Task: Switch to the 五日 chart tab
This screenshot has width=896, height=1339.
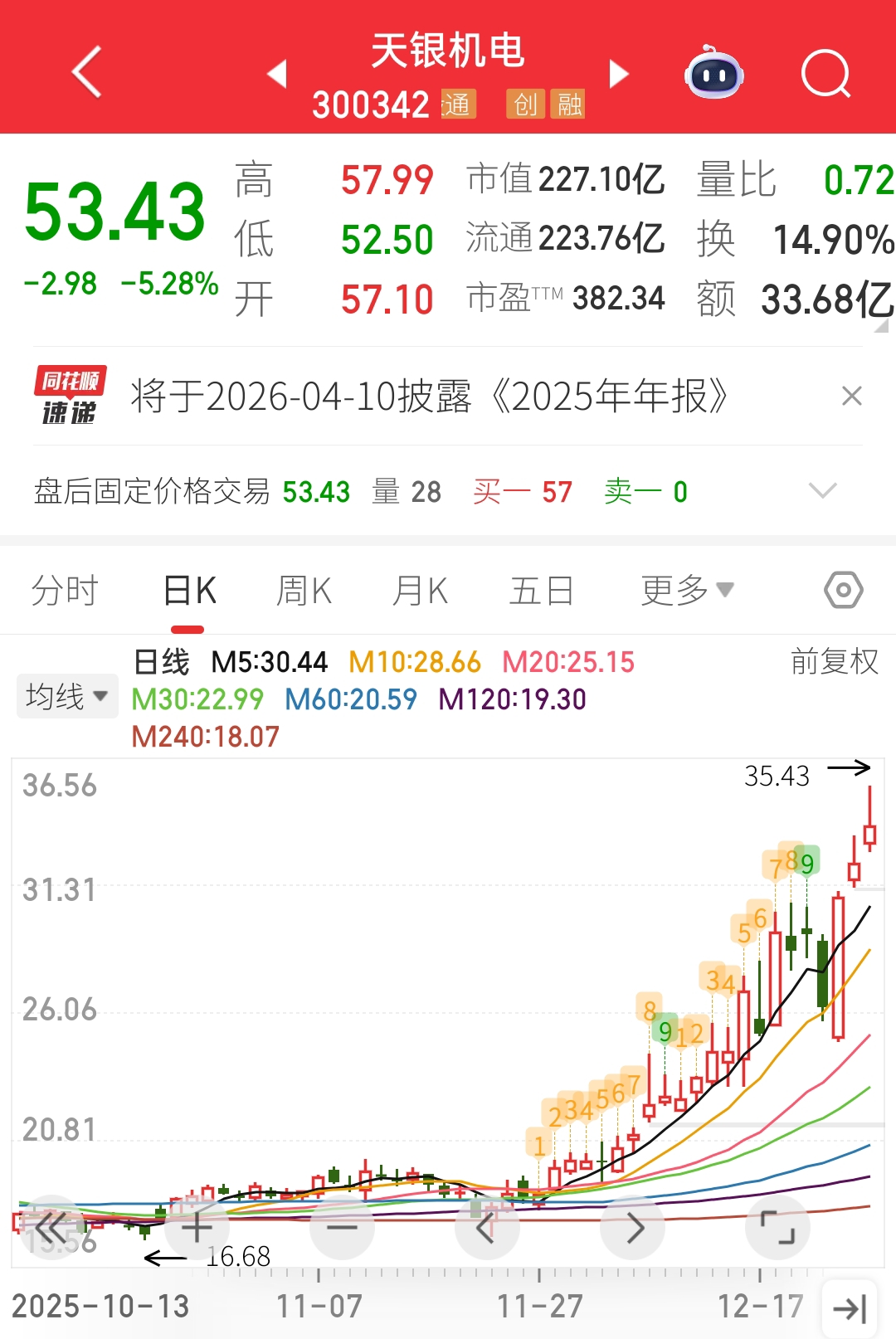Action: [542, 592]
